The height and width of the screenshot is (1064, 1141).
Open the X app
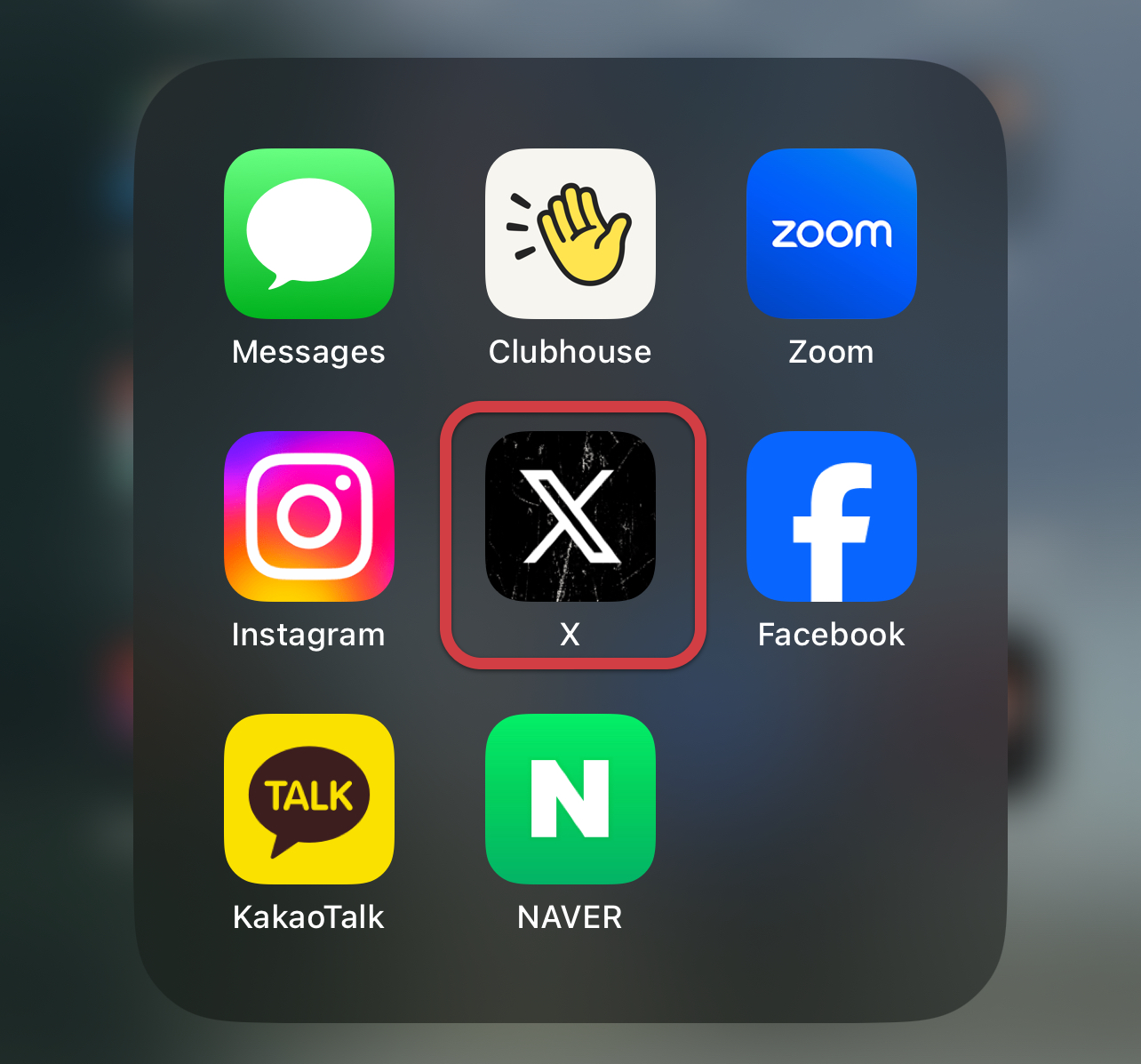tap(570, 516)
